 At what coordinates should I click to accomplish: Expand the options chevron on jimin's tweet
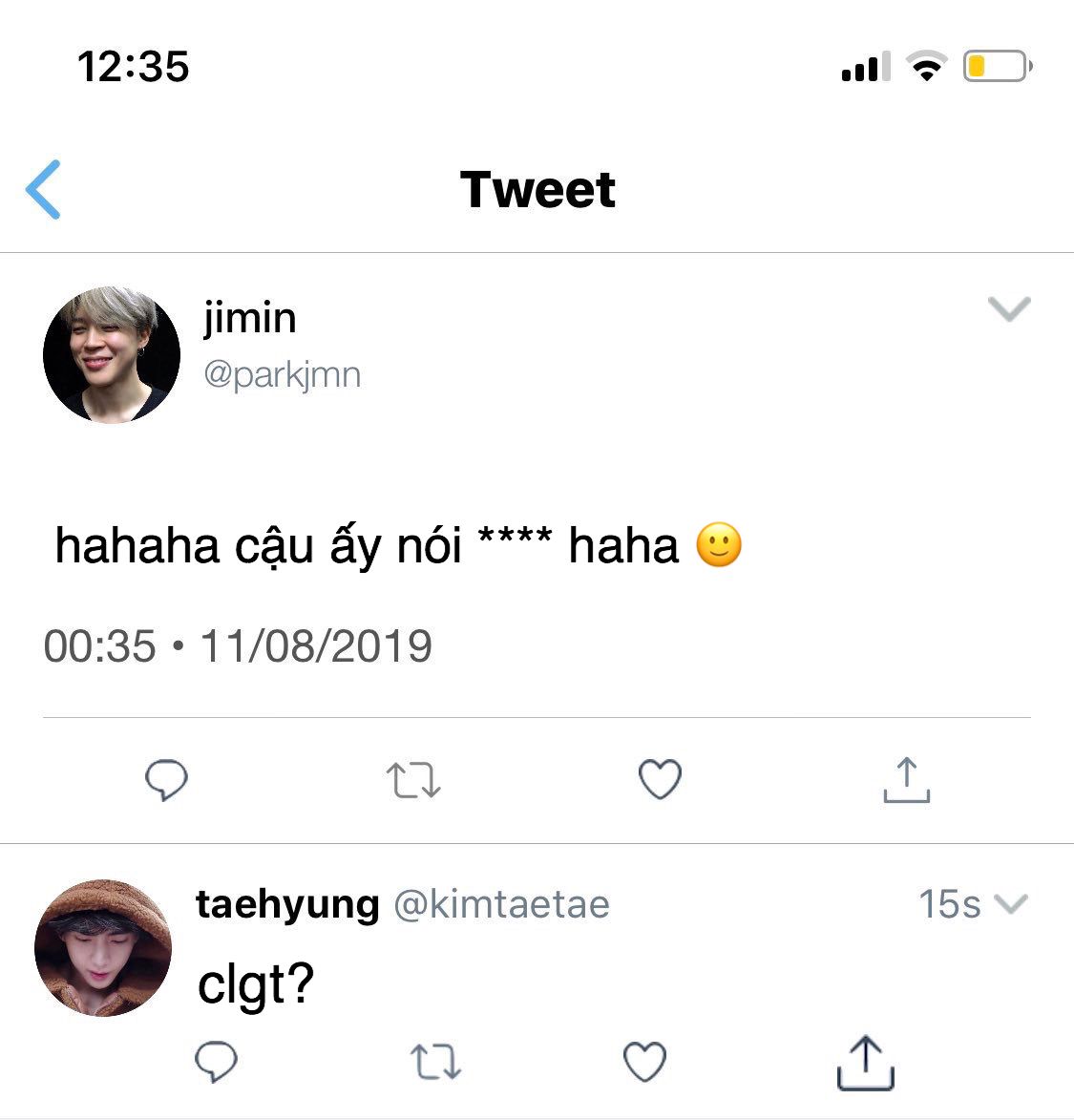(1008, 309)
